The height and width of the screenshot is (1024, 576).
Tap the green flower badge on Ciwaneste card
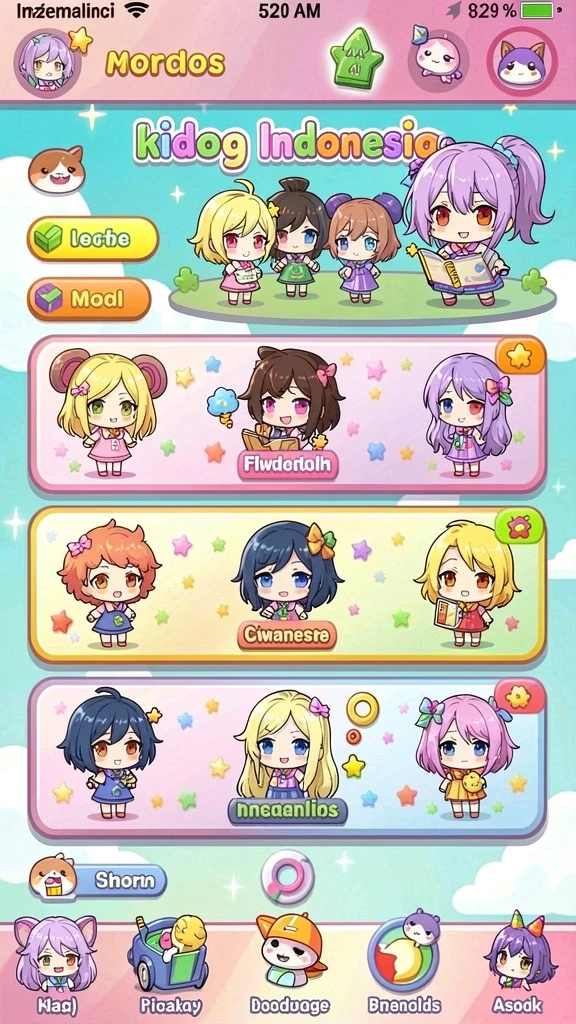click(x=519, y=526)
